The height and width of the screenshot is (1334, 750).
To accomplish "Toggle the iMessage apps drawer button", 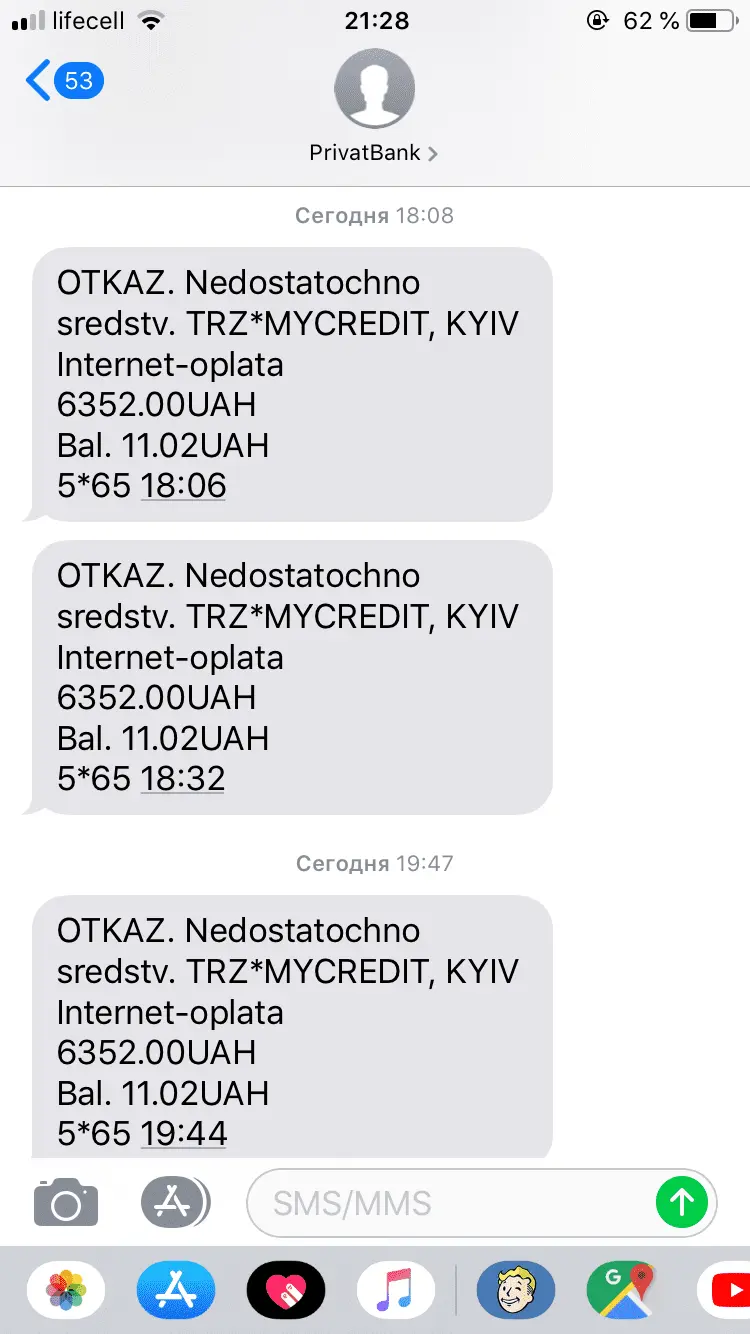I will click(x=175, y=1202).
